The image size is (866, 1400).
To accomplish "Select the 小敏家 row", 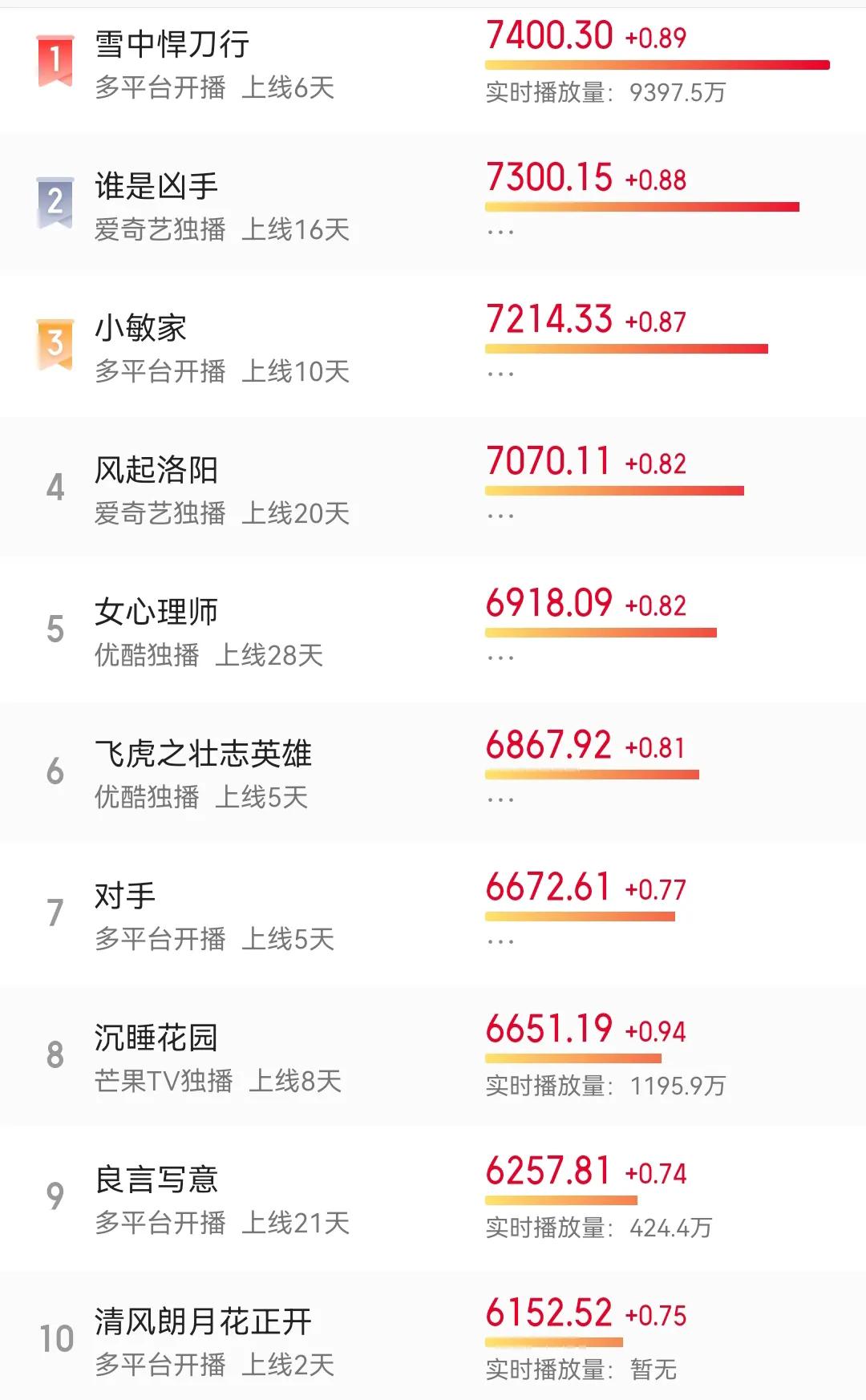I will pos(140,329).
